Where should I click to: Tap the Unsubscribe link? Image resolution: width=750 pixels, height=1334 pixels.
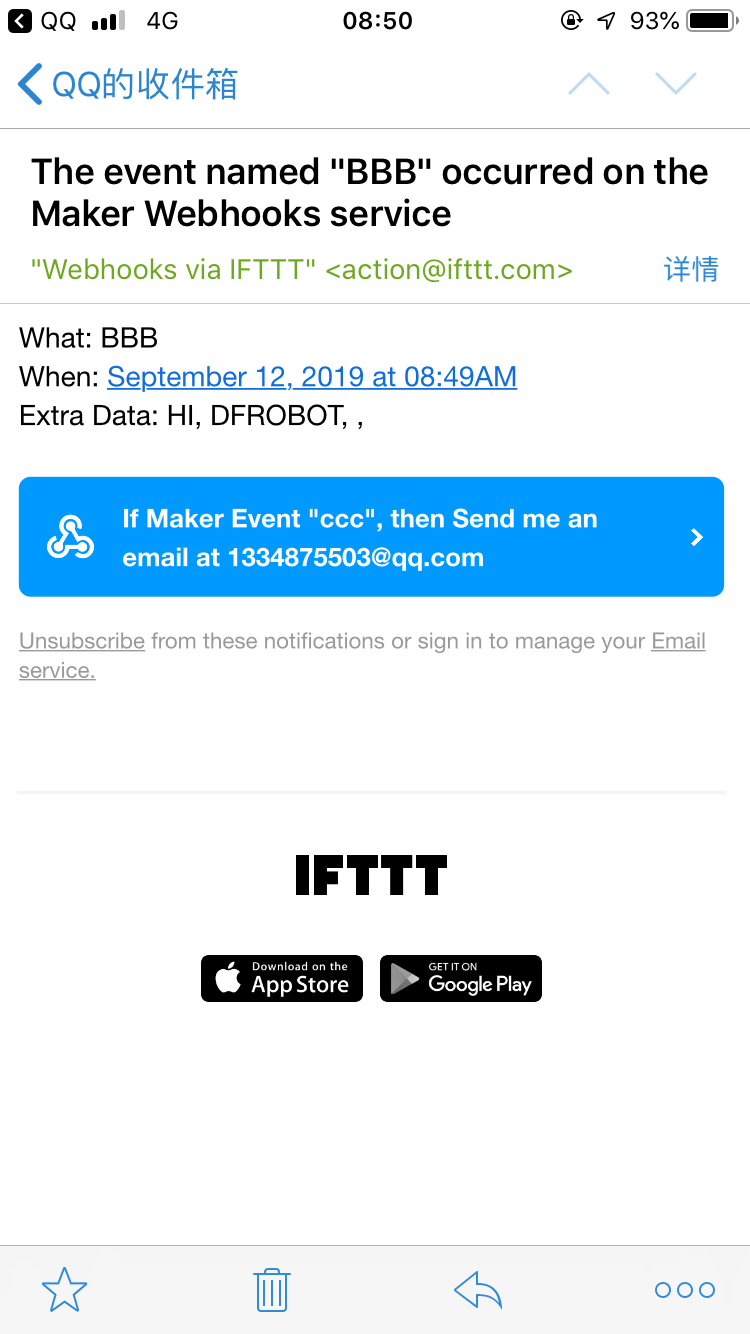[x=82, y=641]
